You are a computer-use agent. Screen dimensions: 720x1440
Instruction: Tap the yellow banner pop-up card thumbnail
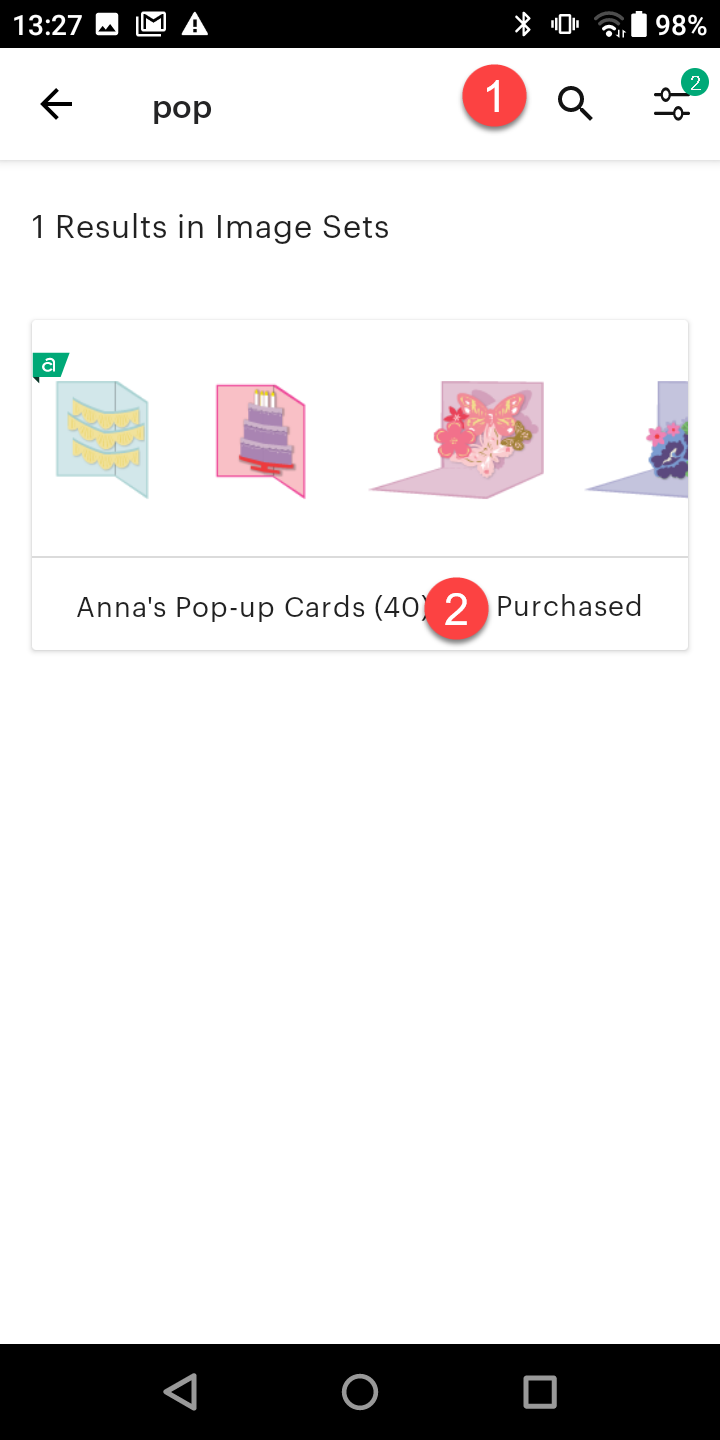pos(103,438)
